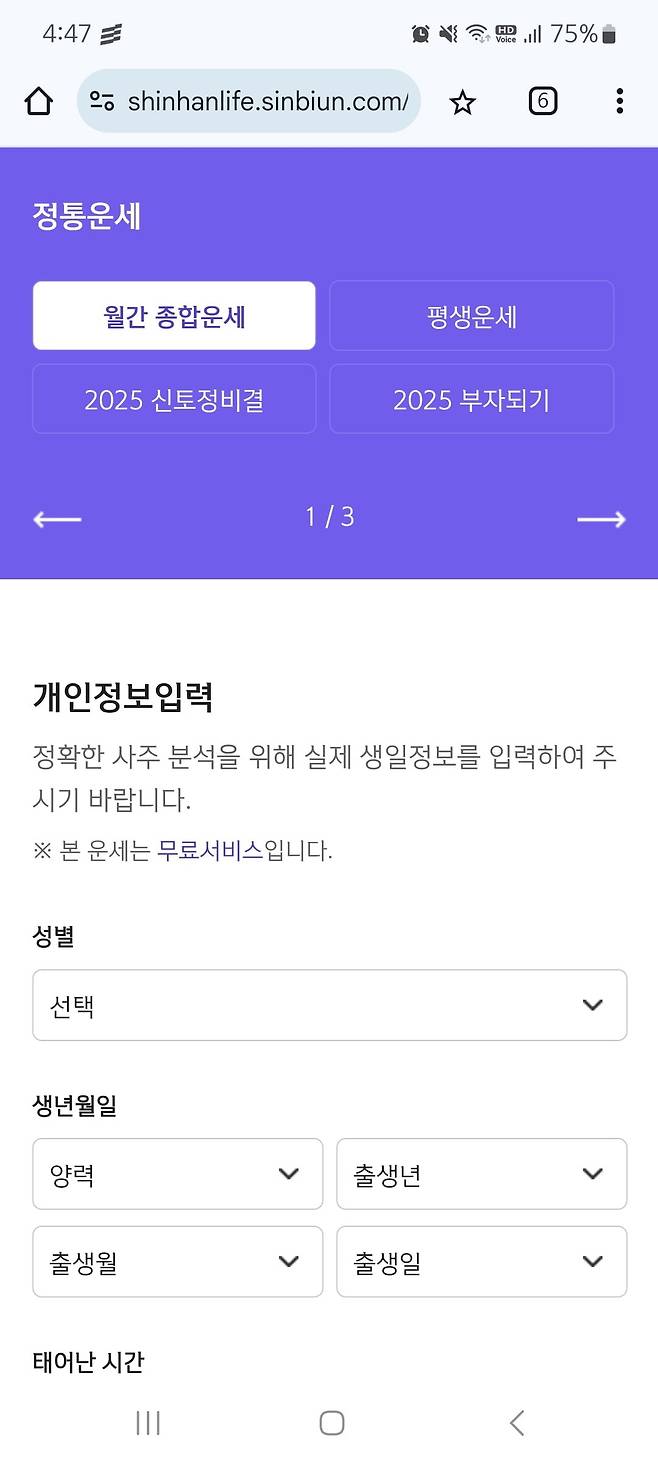Open the browser overflow menu
This screenshot has height=1462, width=658.
coord(619,101)
